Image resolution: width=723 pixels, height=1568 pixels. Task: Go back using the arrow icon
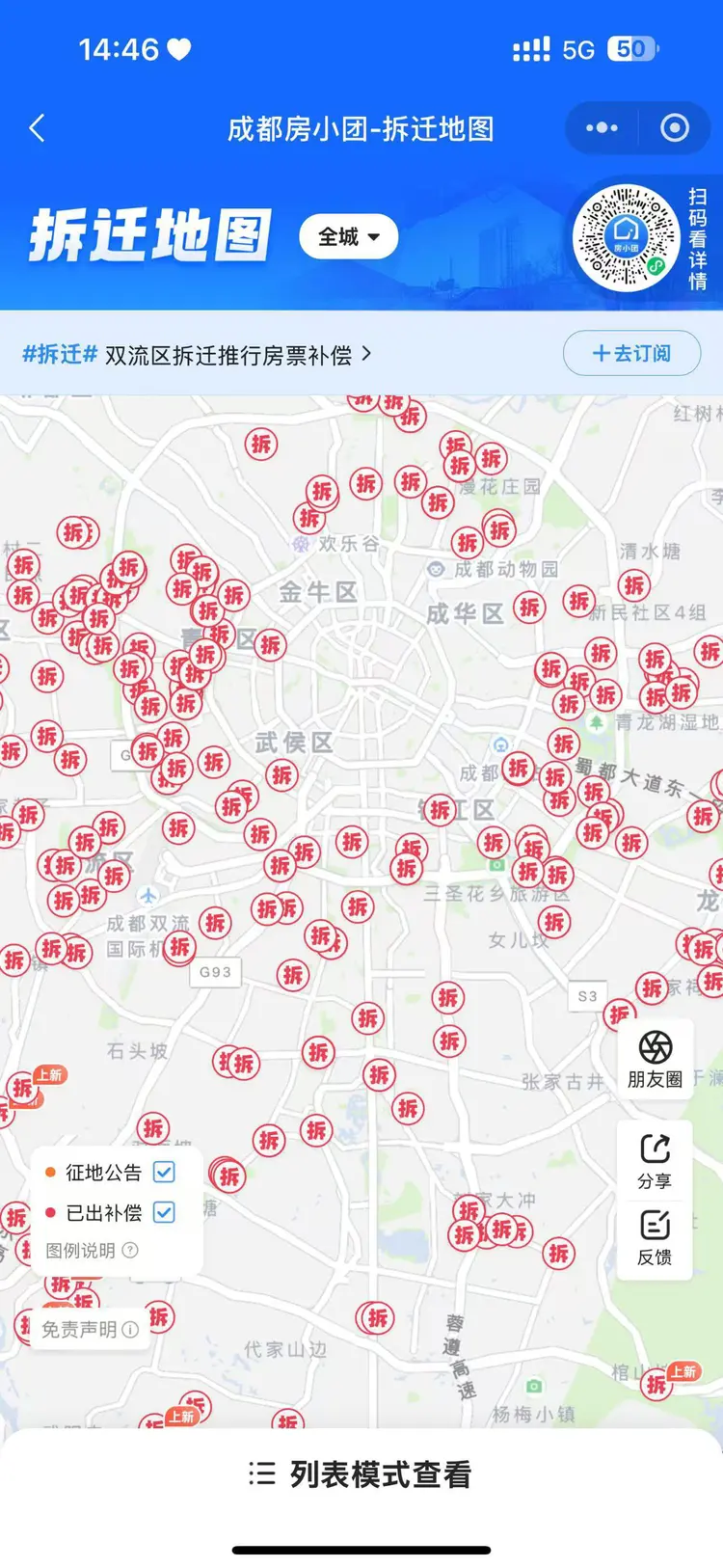point(38,128)
